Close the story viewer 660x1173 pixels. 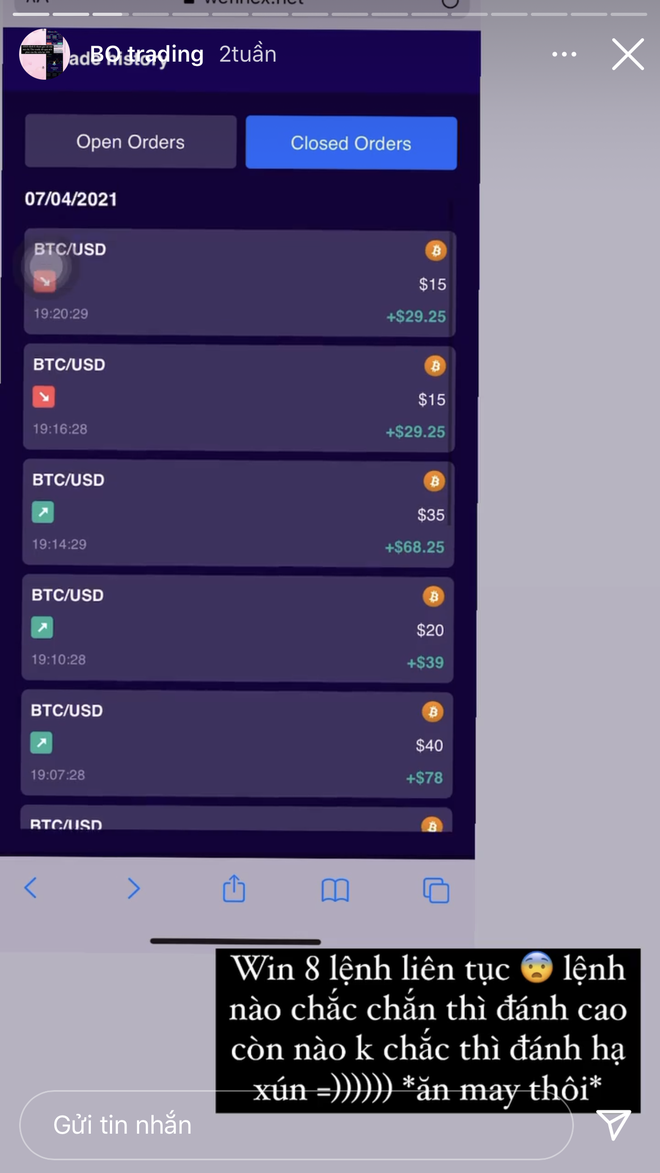(628, 54)
